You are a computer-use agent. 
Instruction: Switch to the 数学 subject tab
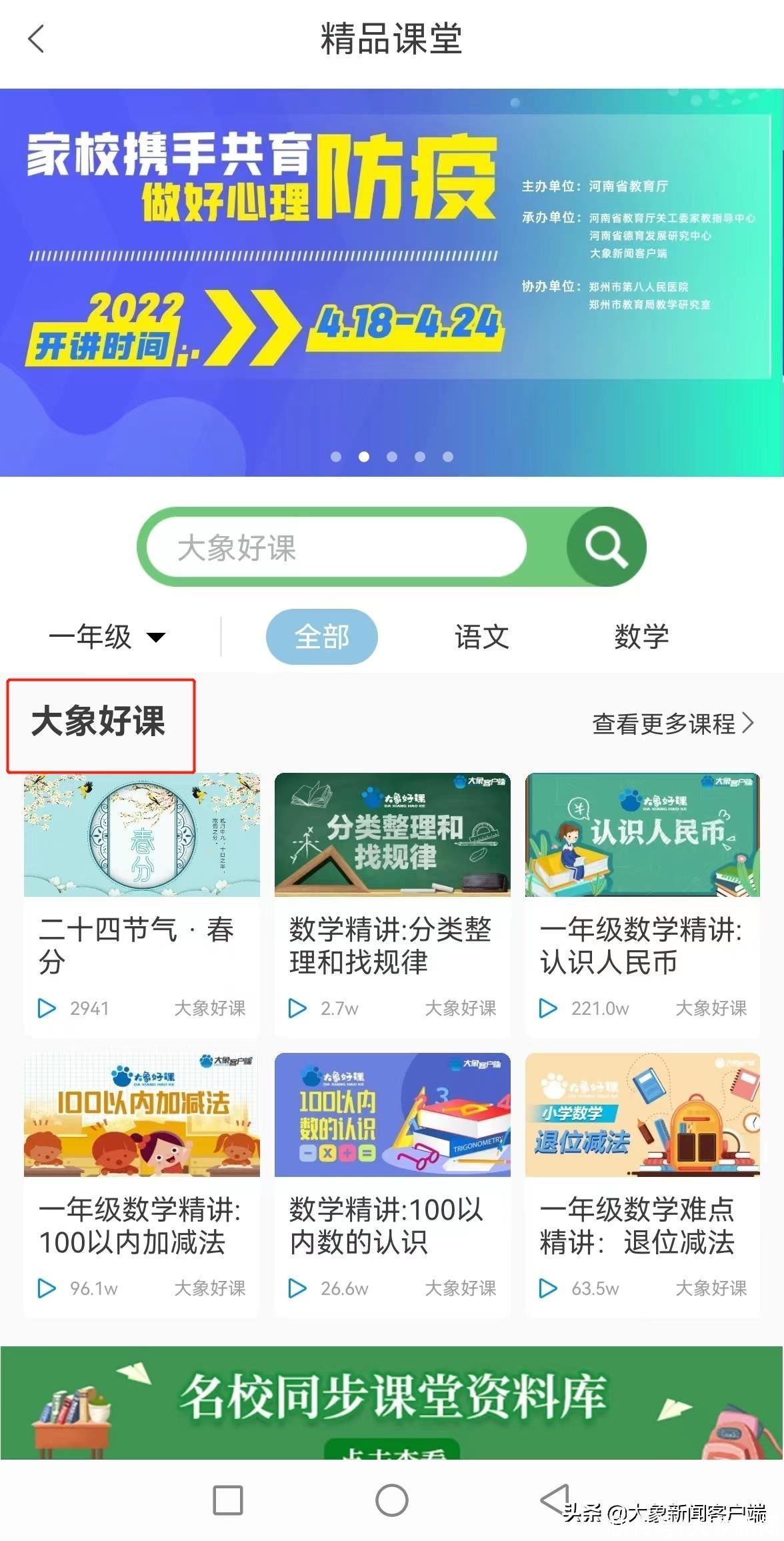[x=641, y=636]
